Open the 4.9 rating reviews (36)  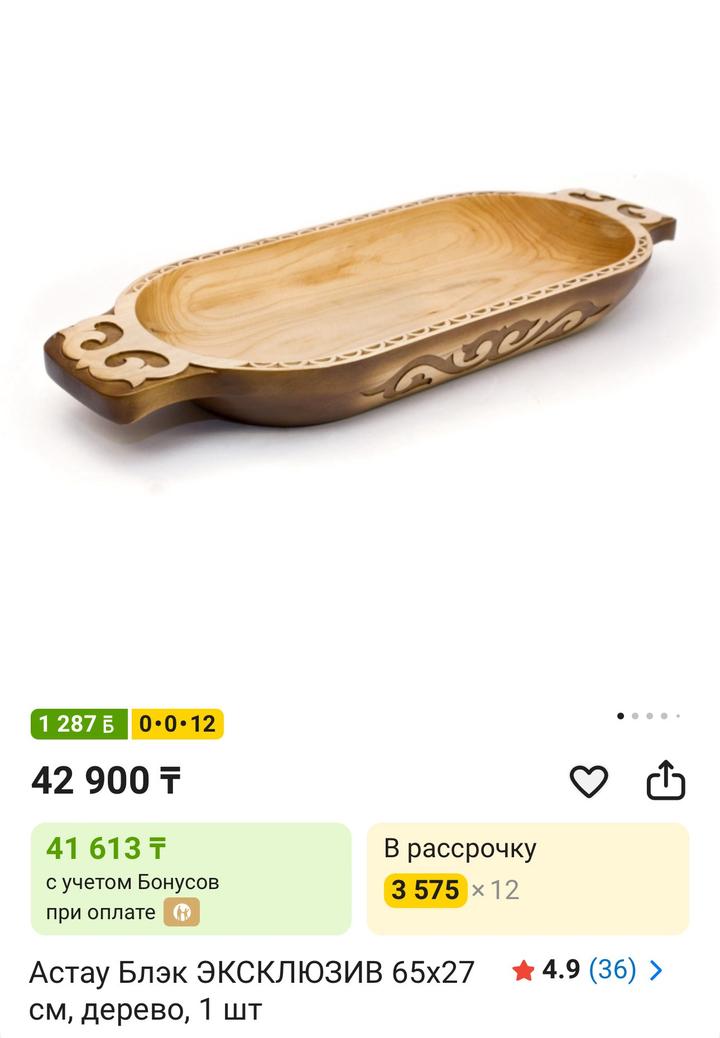coord(587,970)
